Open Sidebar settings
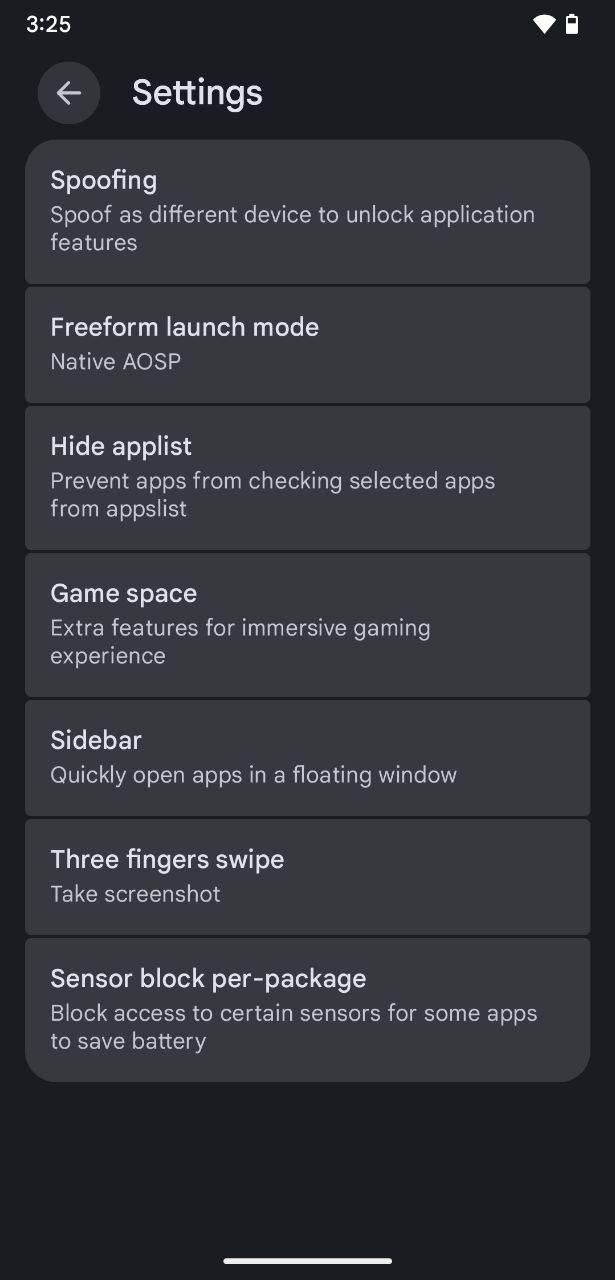Screen dimensions: 615x1280 (307, 758)
